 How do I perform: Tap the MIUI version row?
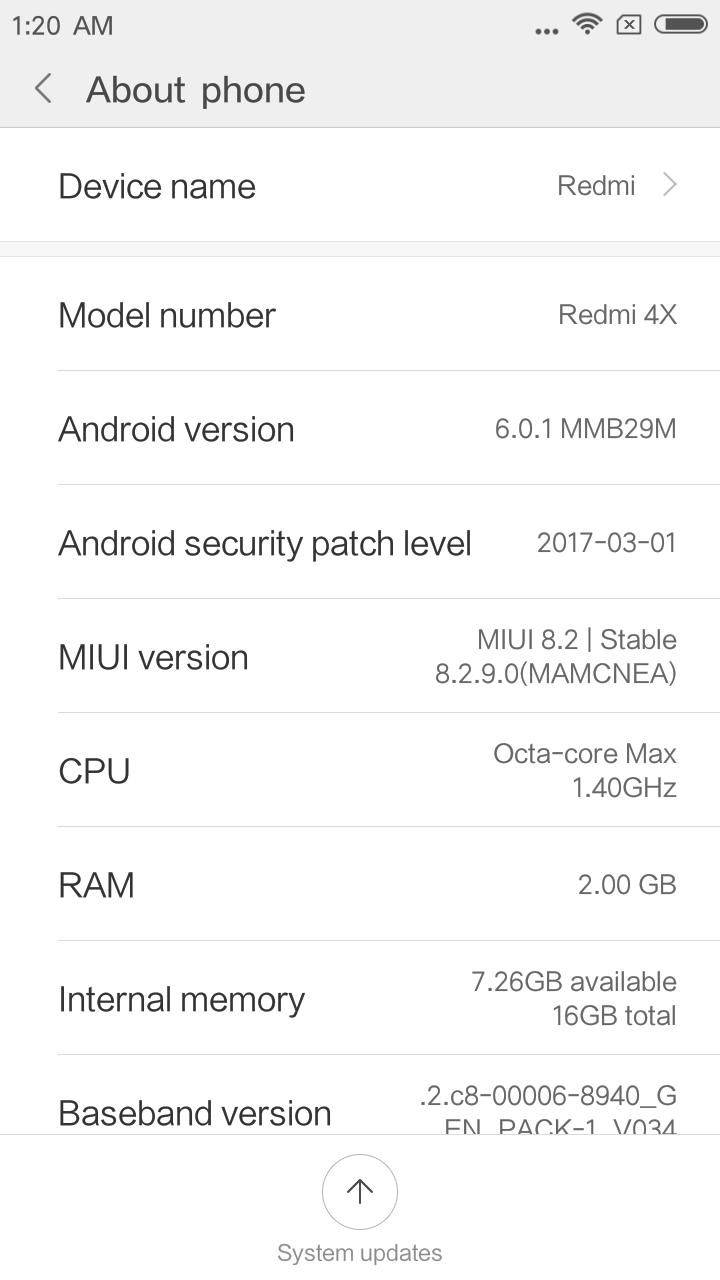pyautogui.click(x=360, y=656)
